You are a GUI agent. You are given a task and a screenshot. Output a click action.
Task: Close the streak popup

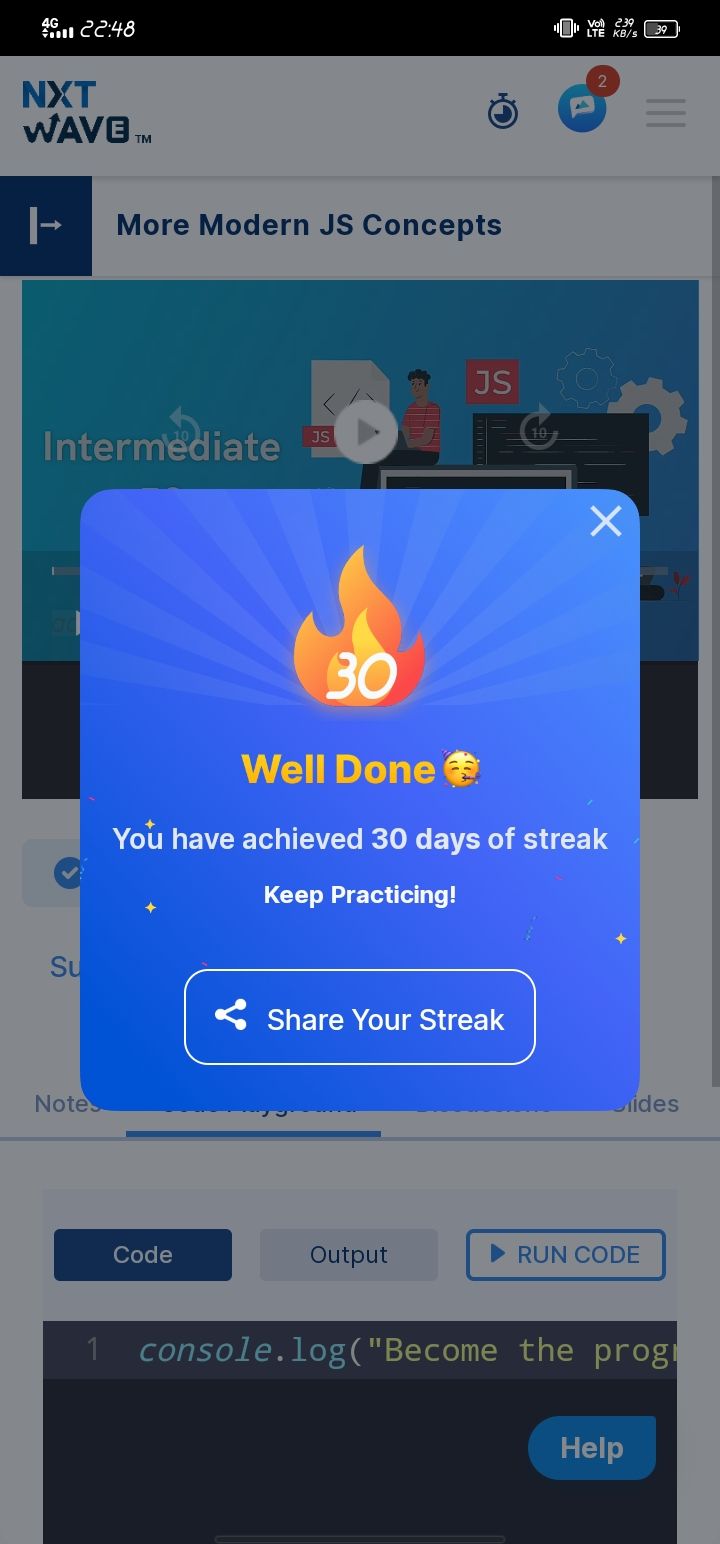pyautogui.click(x=606, y=521)
